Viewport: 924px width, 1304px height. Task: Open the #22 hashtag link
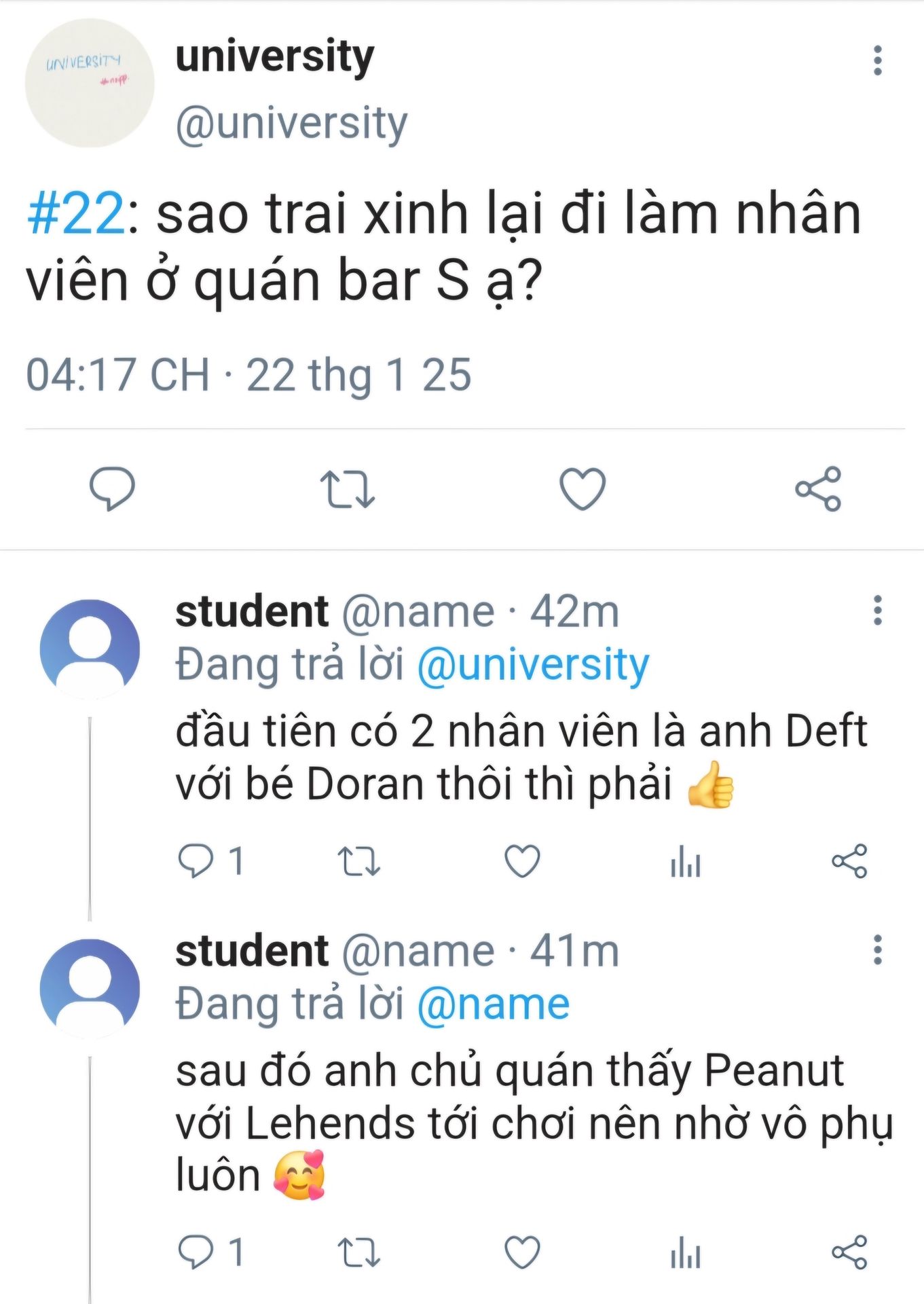76,214
